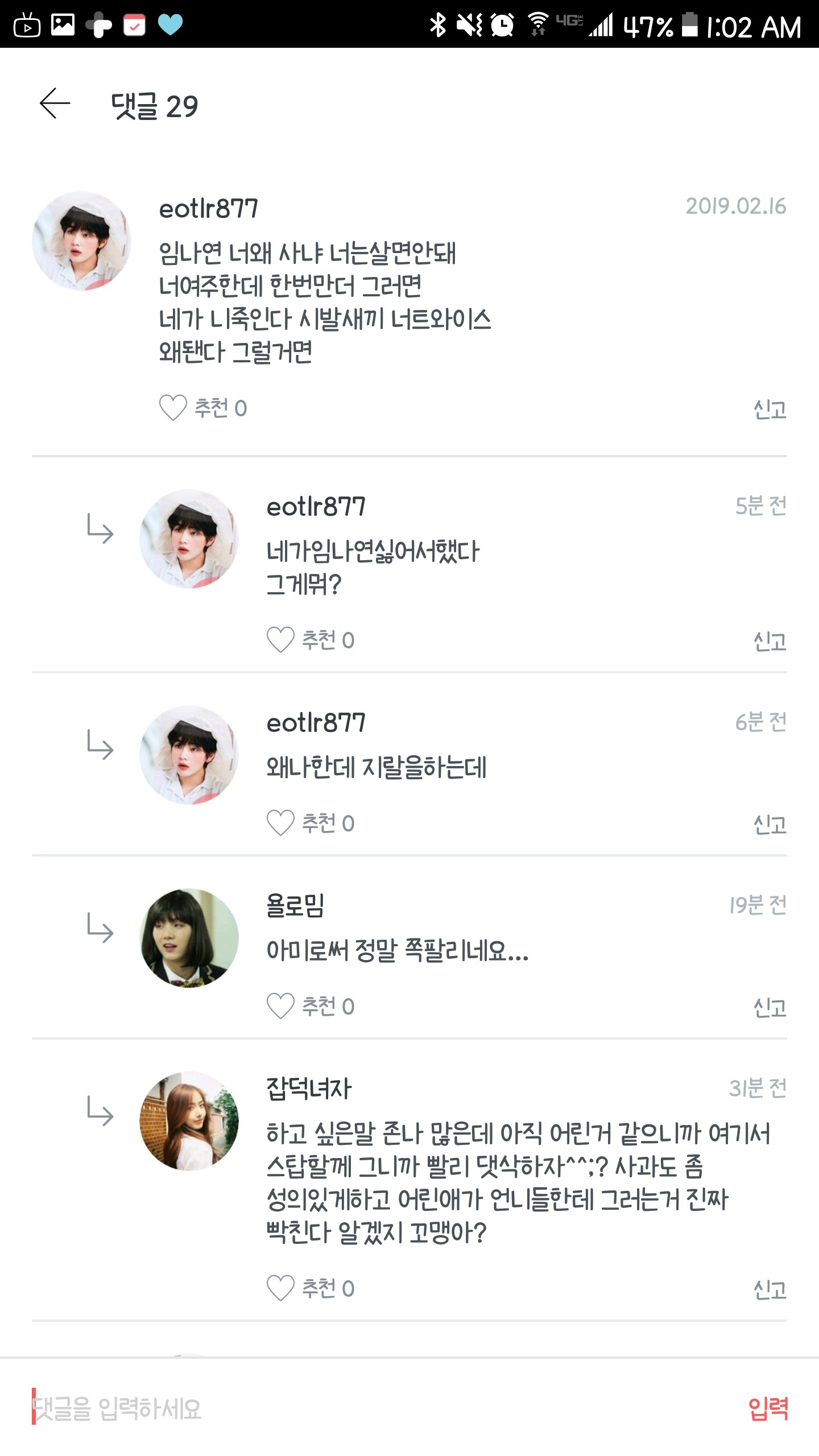Viewport: 819px width, 1456px height.
Task: Go back from the 댓글 29 screen
Action: pos(55,104)
